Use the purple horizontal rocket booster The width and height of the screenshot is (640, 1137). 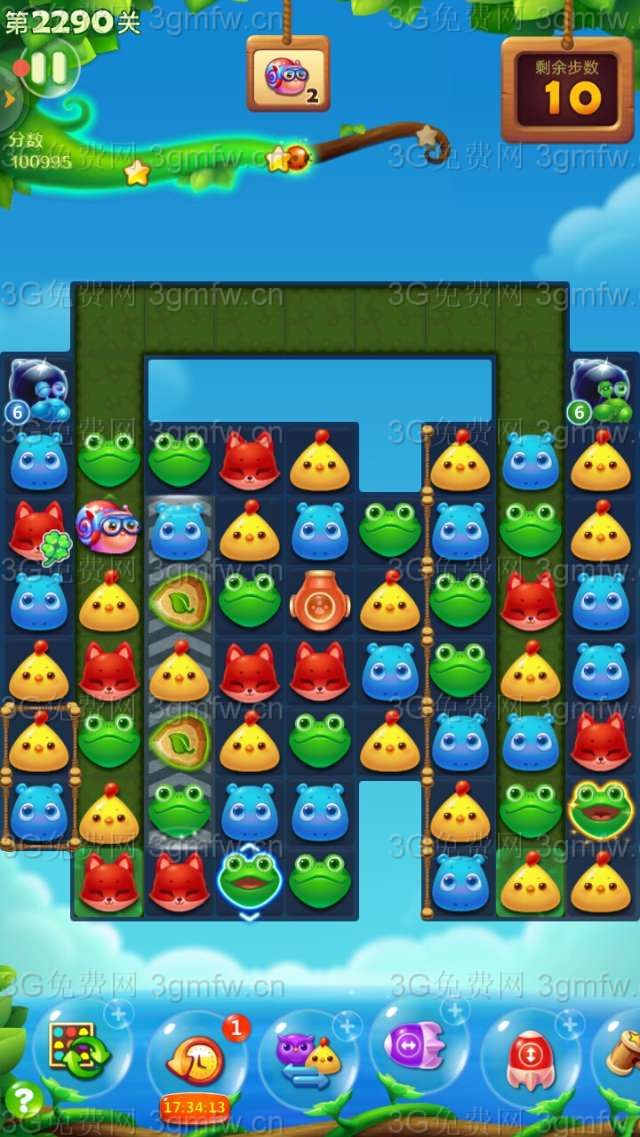click(x=416, y=1045)
